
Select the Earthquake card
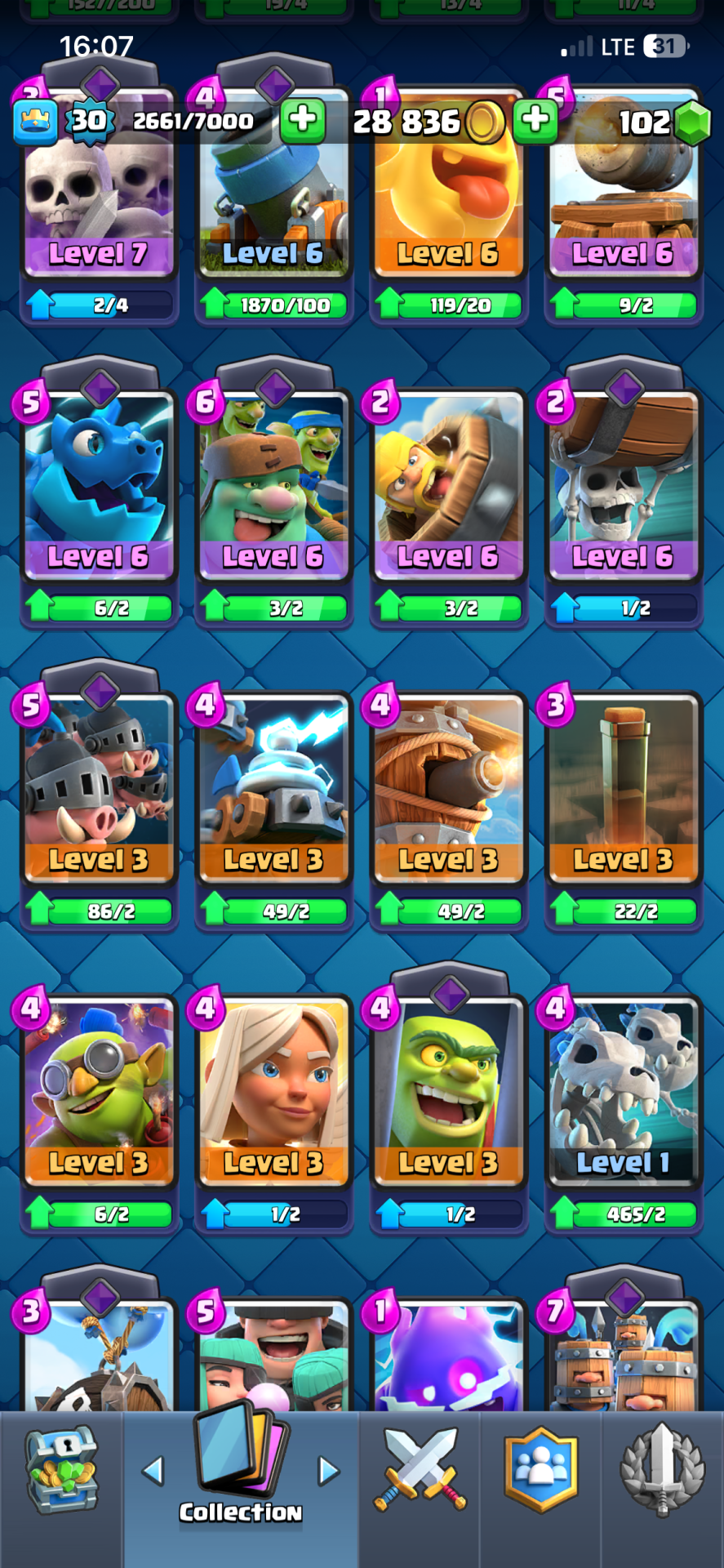tap(623, 786)
